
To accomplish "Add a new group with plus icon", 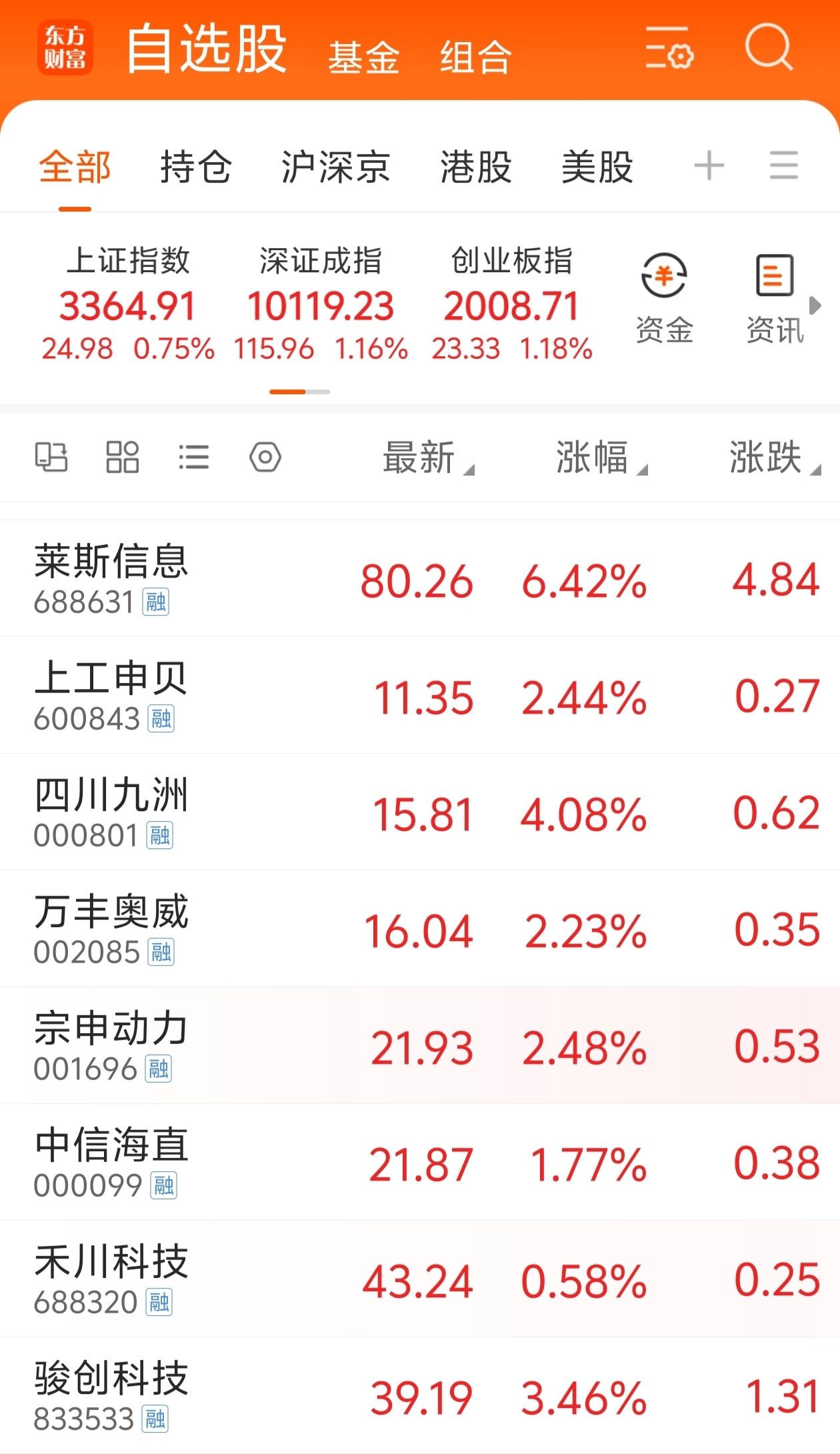I will pyautogui.click(x=709, y=165).
